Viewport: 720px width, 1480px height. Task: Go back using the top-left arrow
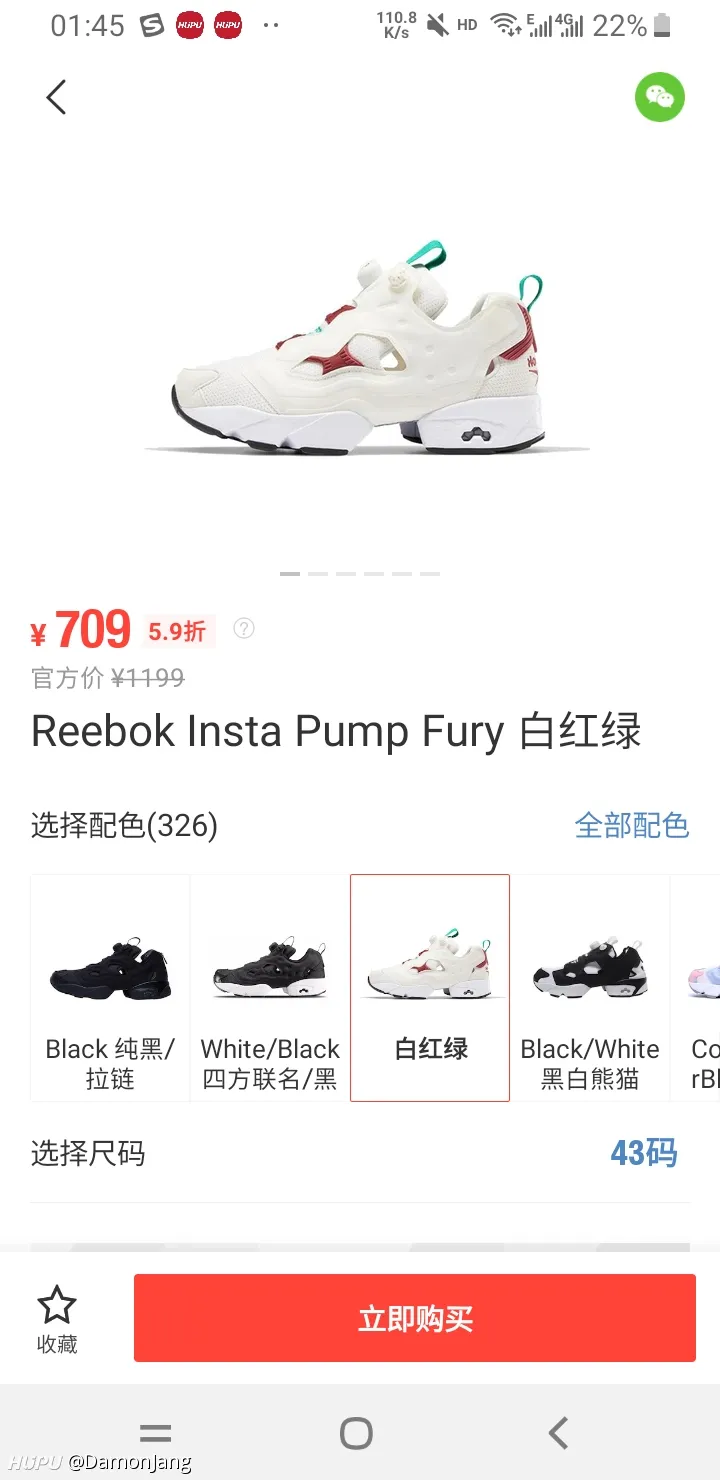[x=56, y=97]
